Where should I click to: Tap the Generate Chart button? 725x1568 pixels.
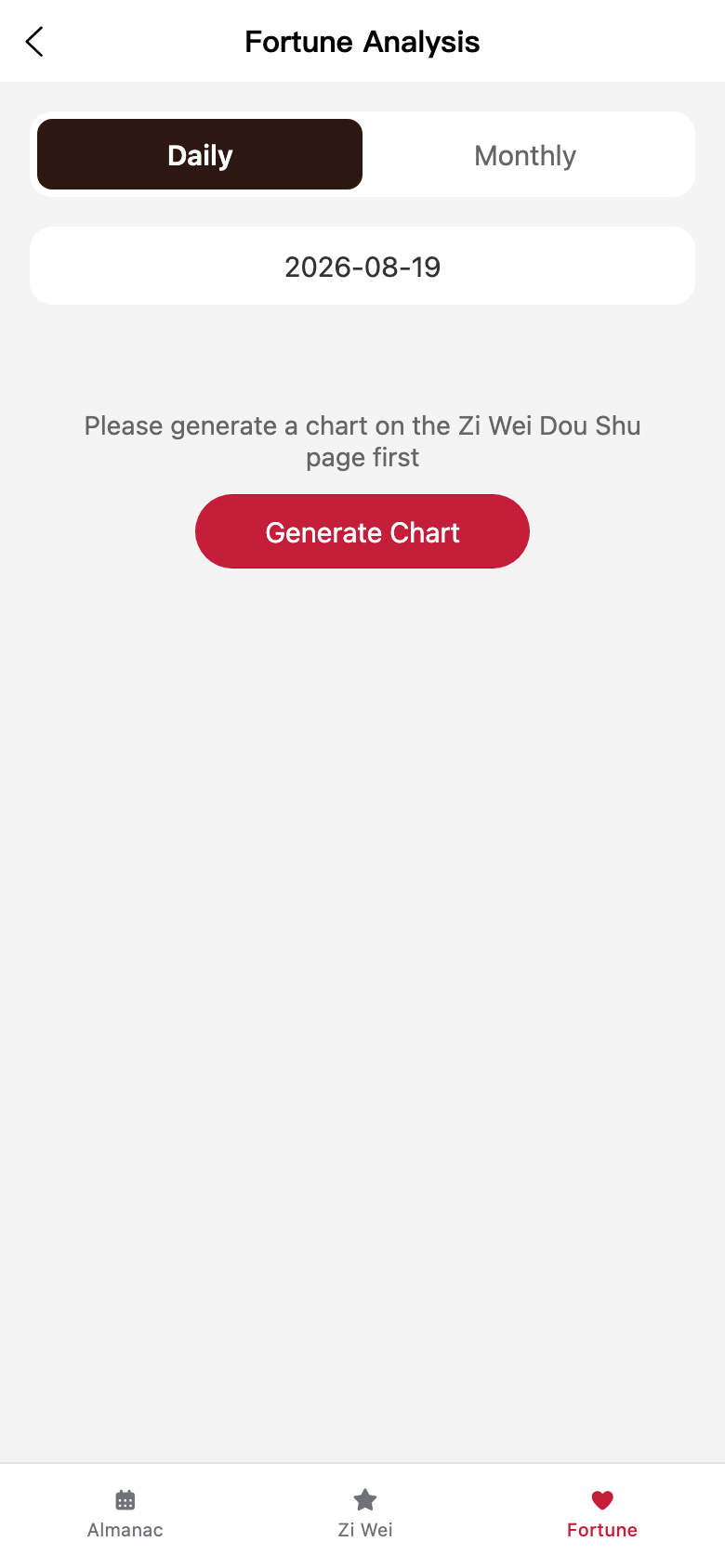362,531
